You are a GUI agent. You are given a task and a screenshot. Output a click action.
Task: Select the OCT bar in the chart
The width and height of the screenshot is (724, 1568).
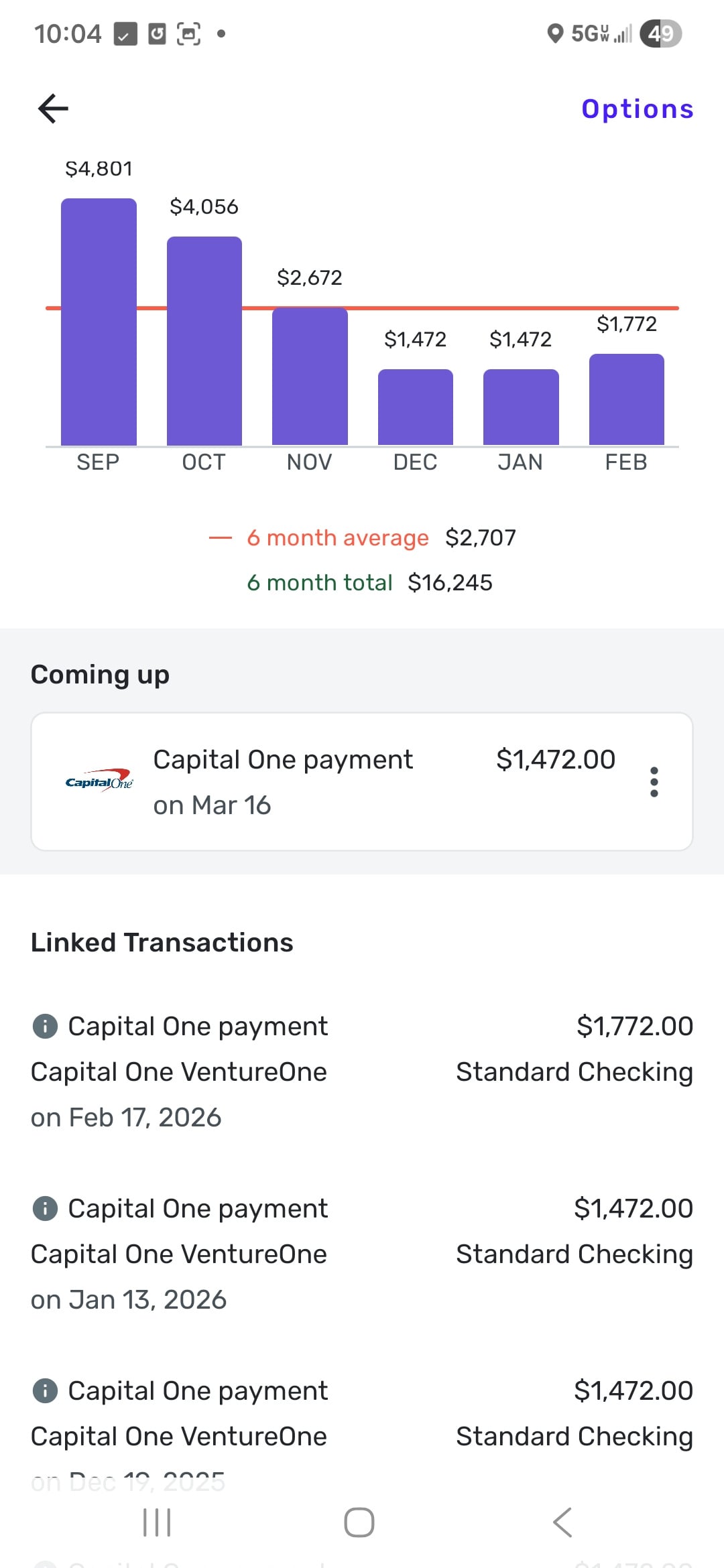[204, 340]
